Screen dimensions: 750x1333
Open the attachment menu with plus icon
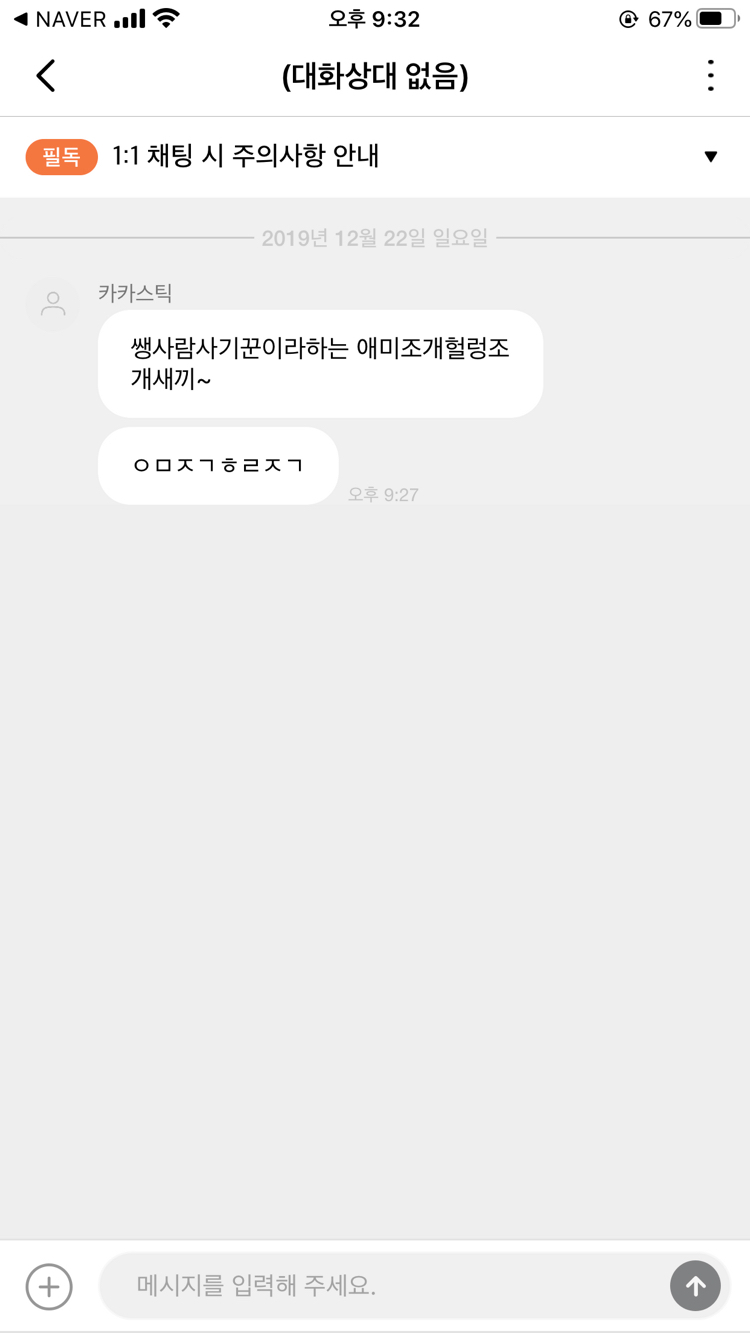tap(47, 1288)
